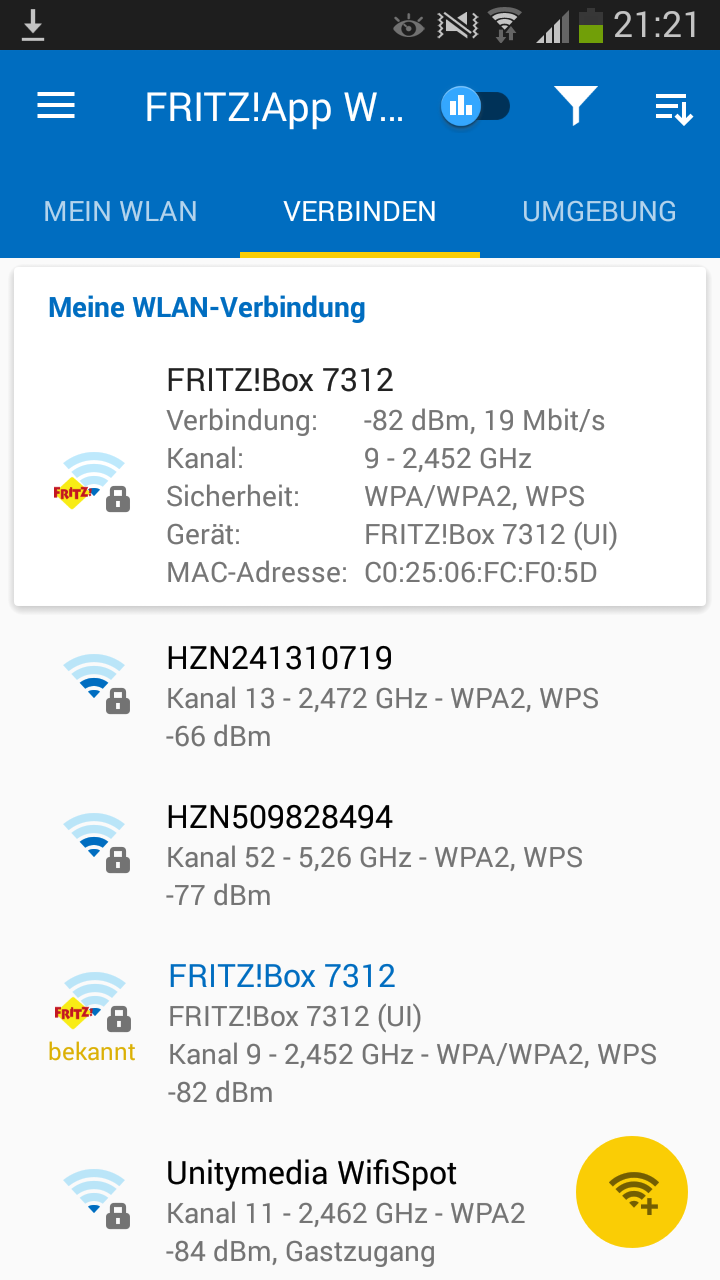Open the network filter options
The height and width of the screenshot is (1280, 720).
pos(576,106)
